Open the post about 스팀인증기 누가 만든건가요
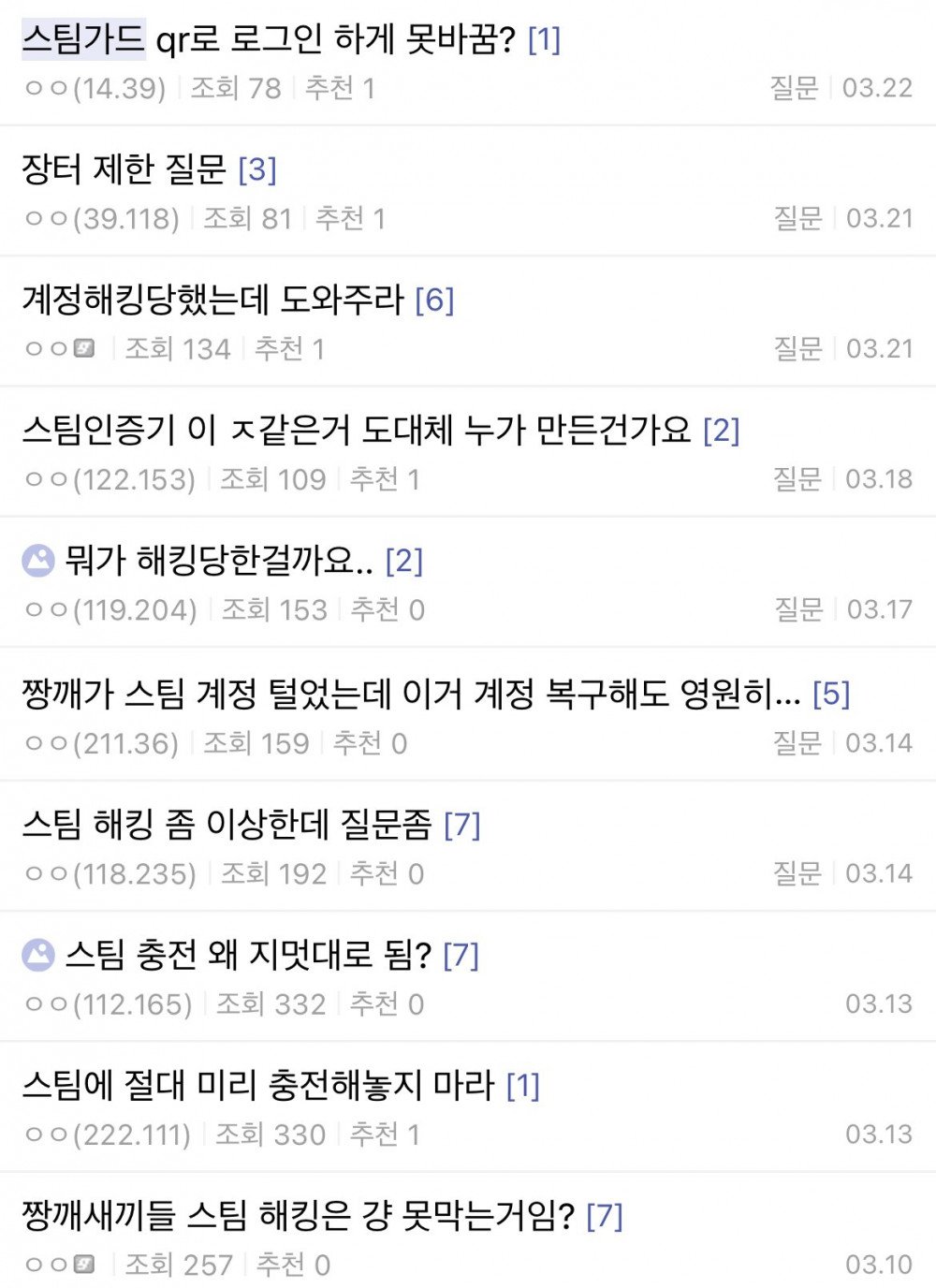 pyautogui.click(x=356, y=430)
